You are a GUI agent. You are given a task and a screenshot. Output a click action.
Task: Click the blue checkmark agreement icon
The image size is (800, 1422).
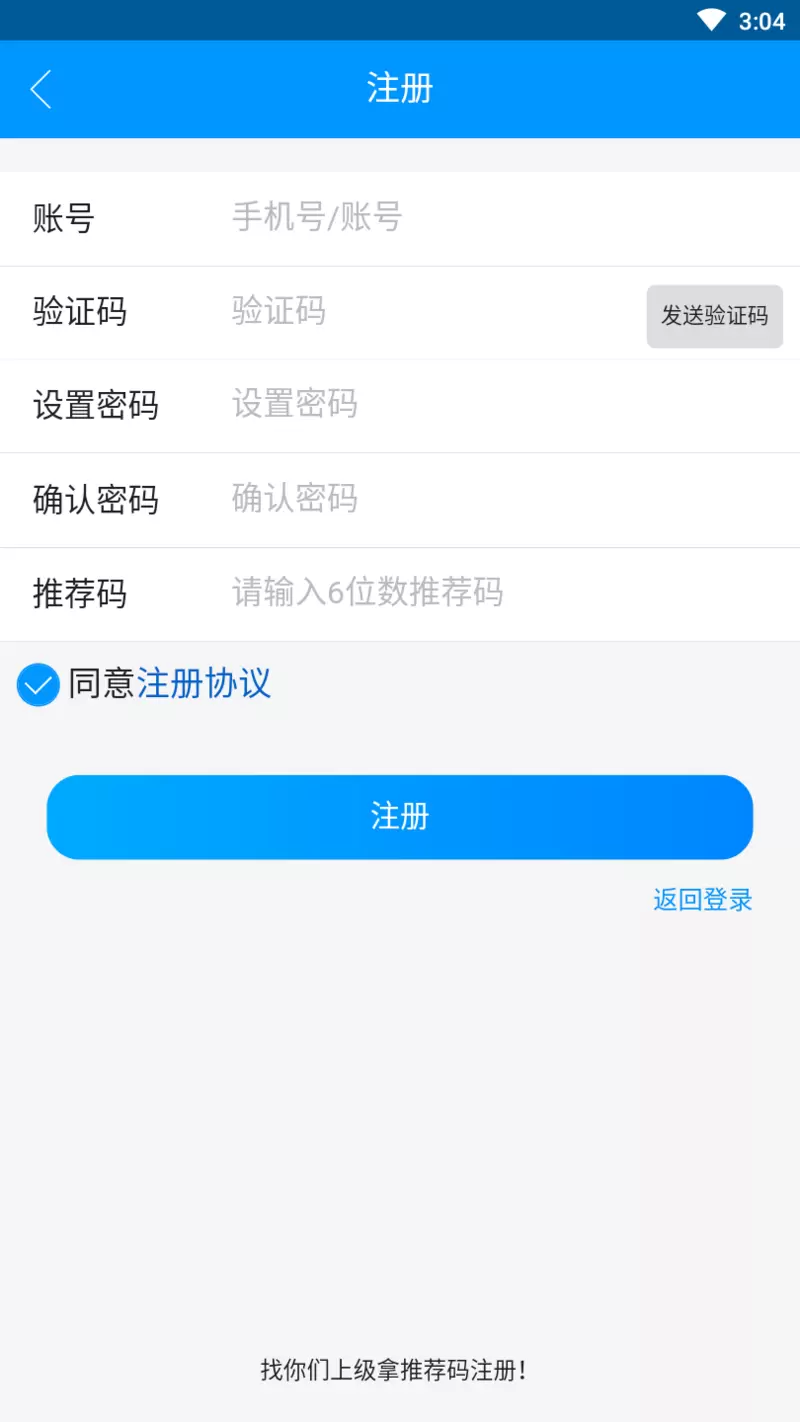click(37, 684)
